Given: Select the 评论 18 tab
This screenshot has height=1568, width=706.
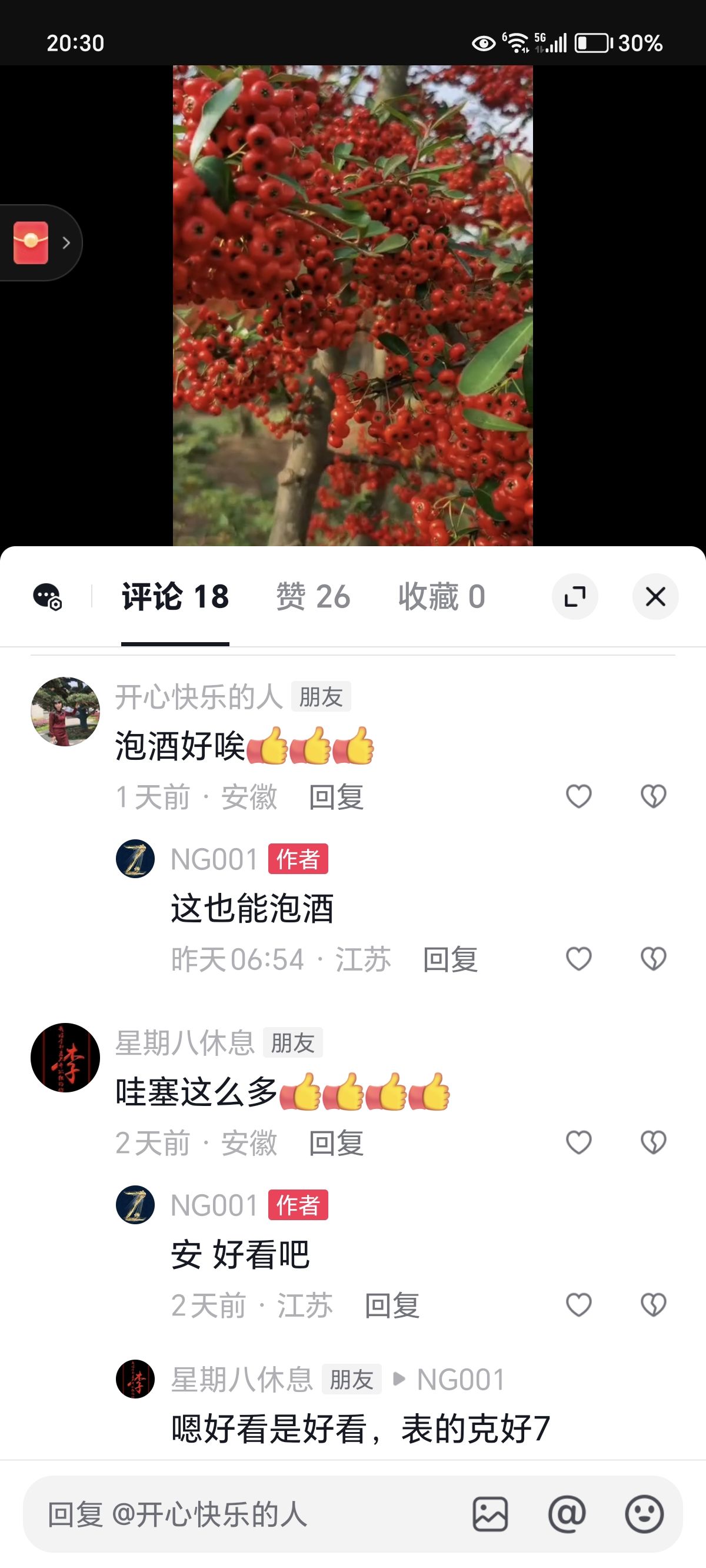Looking at the screenshot, I should tap(175, 596).
